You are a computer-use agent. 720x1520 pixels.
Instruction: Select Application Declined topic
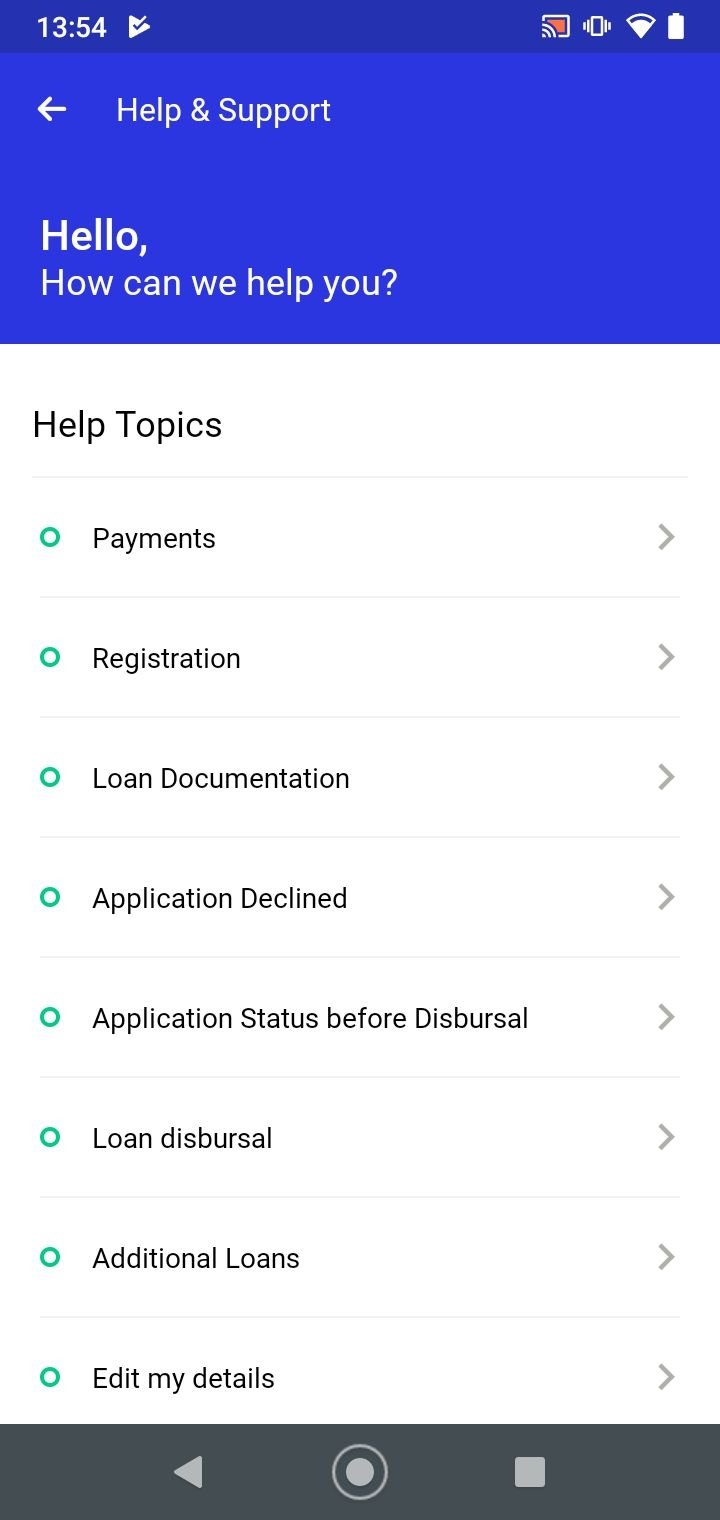(x=360, y=898)
